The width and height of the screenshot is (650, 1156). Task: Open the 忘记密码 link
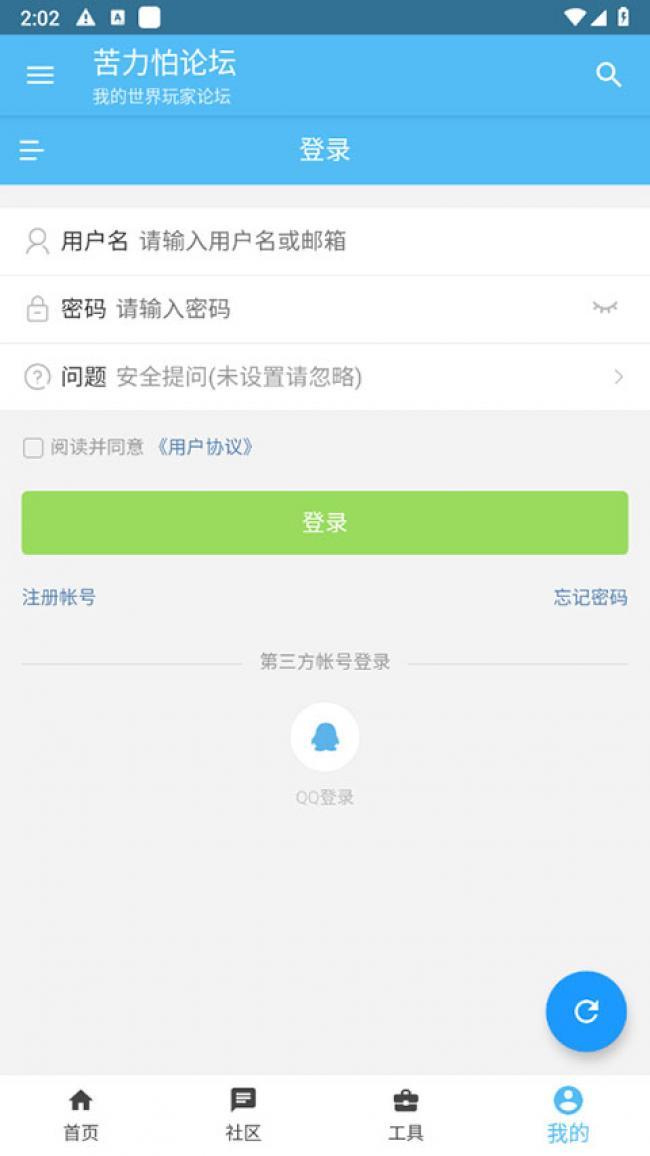(x=590, y=597)
